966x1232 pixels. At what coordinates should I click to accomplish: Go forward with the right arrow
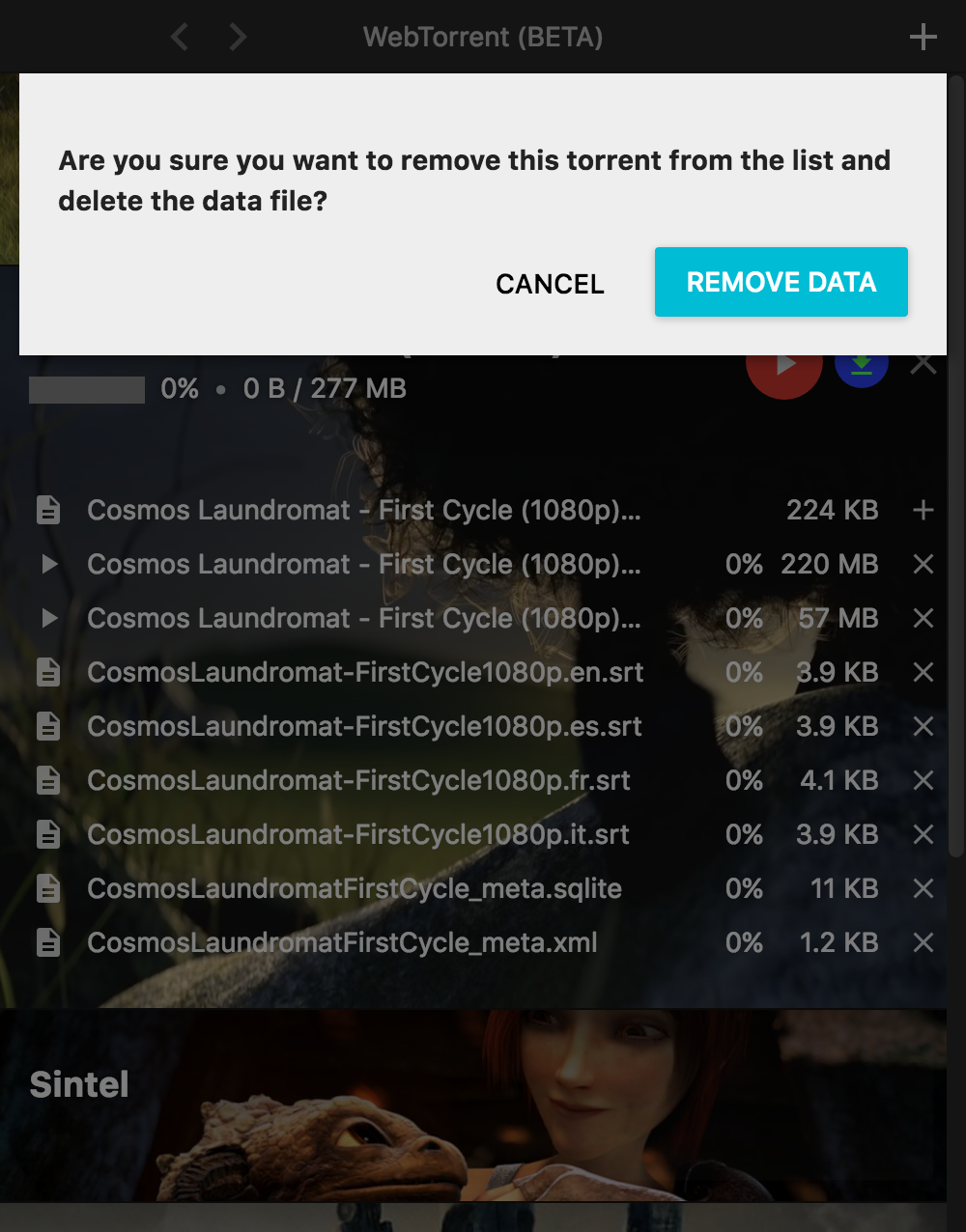pyautogui.click(x=238, y=37)
